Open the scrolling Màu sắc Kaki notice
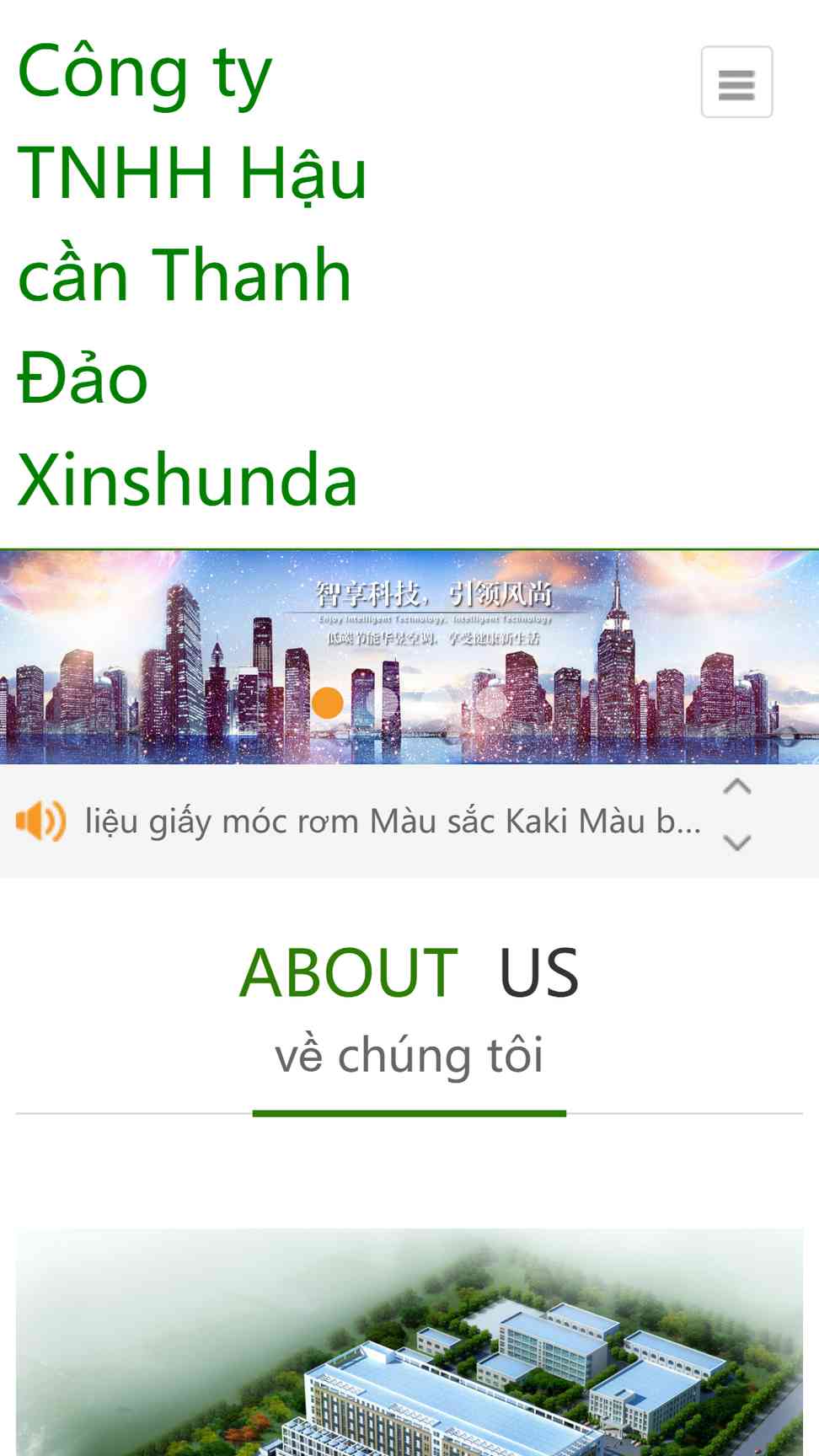 [x=393, y=821]
